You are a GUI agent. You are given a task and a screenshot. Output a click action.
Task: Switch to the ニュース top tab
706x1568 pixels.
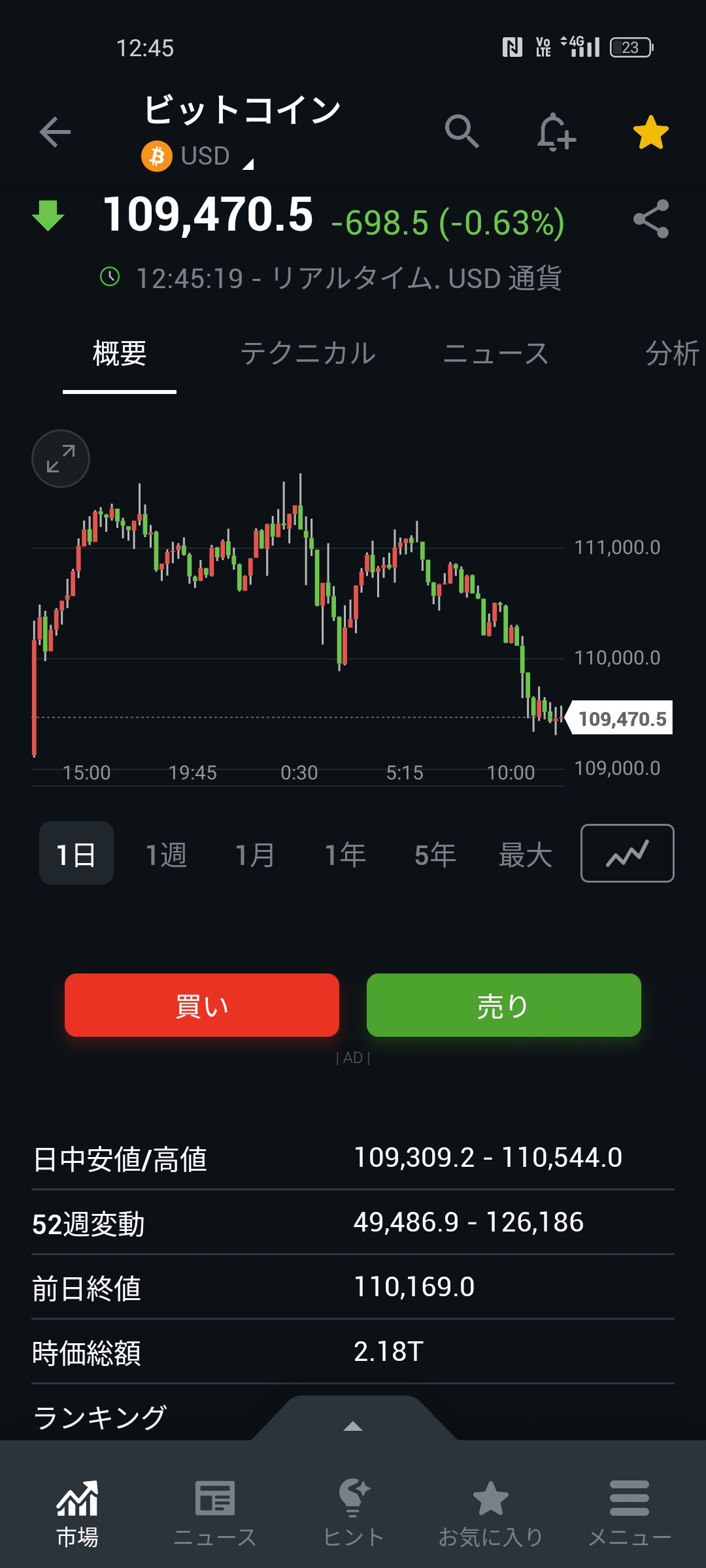pyautogui.click(x=496, y=353)
